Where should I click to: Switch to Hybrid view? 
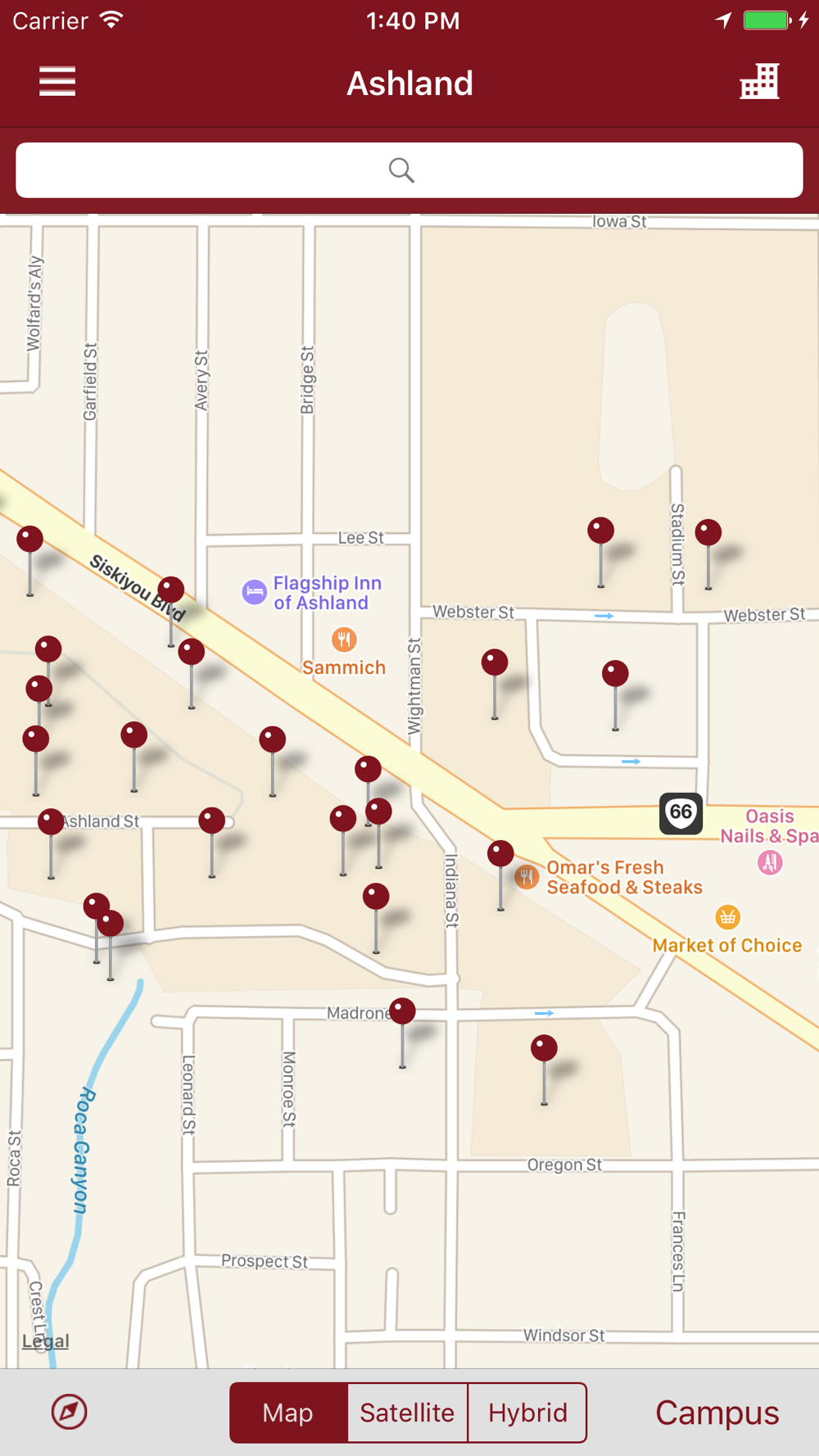tap(527, 1413)
